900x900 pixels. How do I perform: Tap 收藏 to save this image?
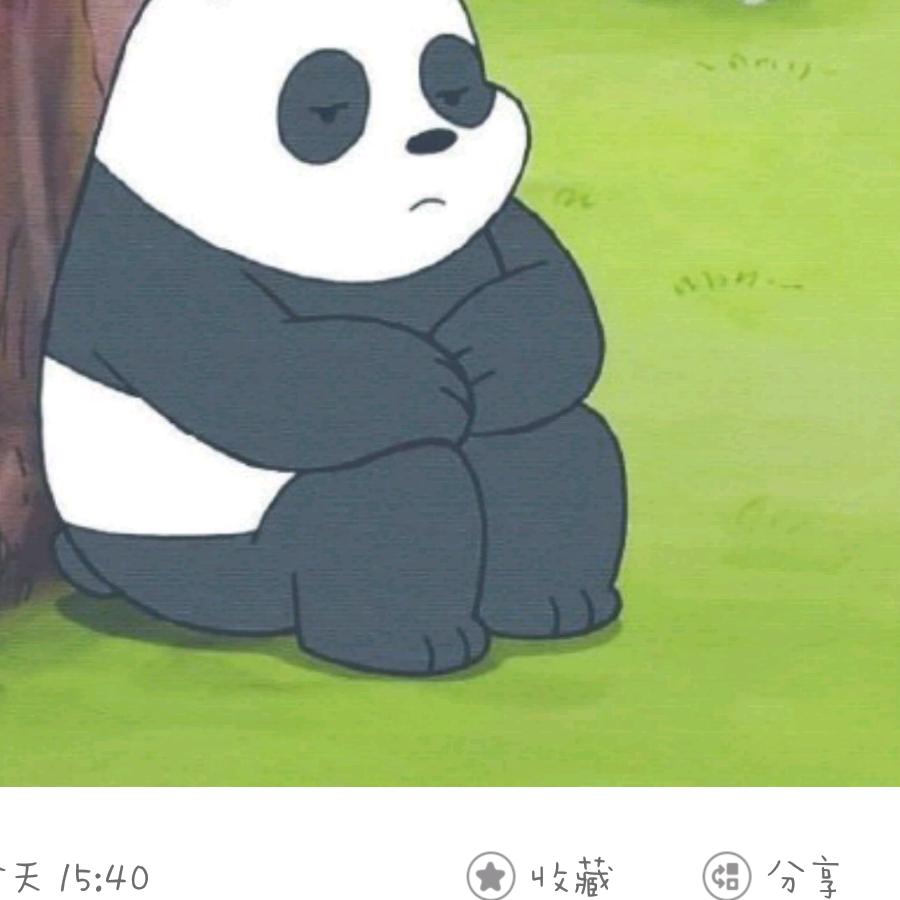[540, 877]
